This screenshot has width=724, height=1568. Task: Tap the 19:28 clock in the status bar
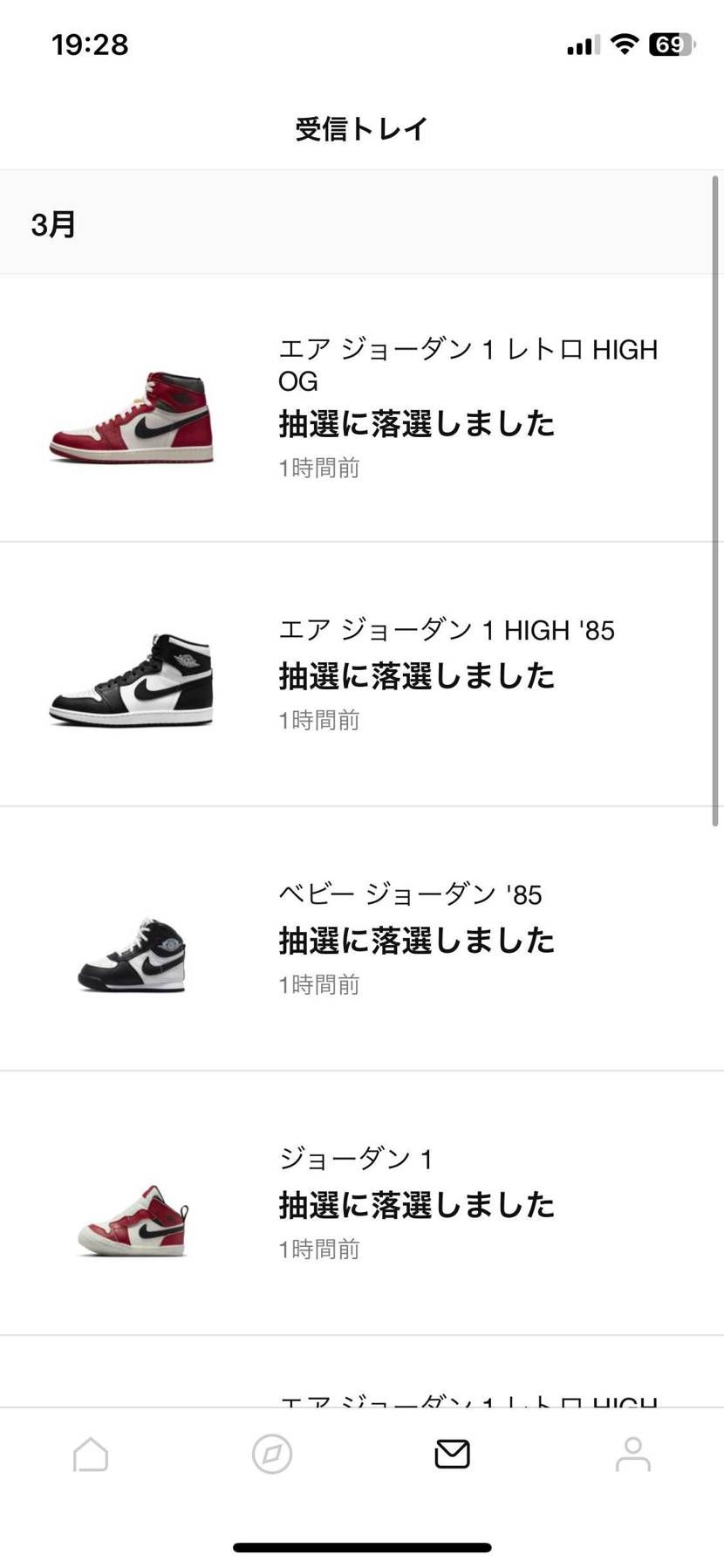(90, 43)
